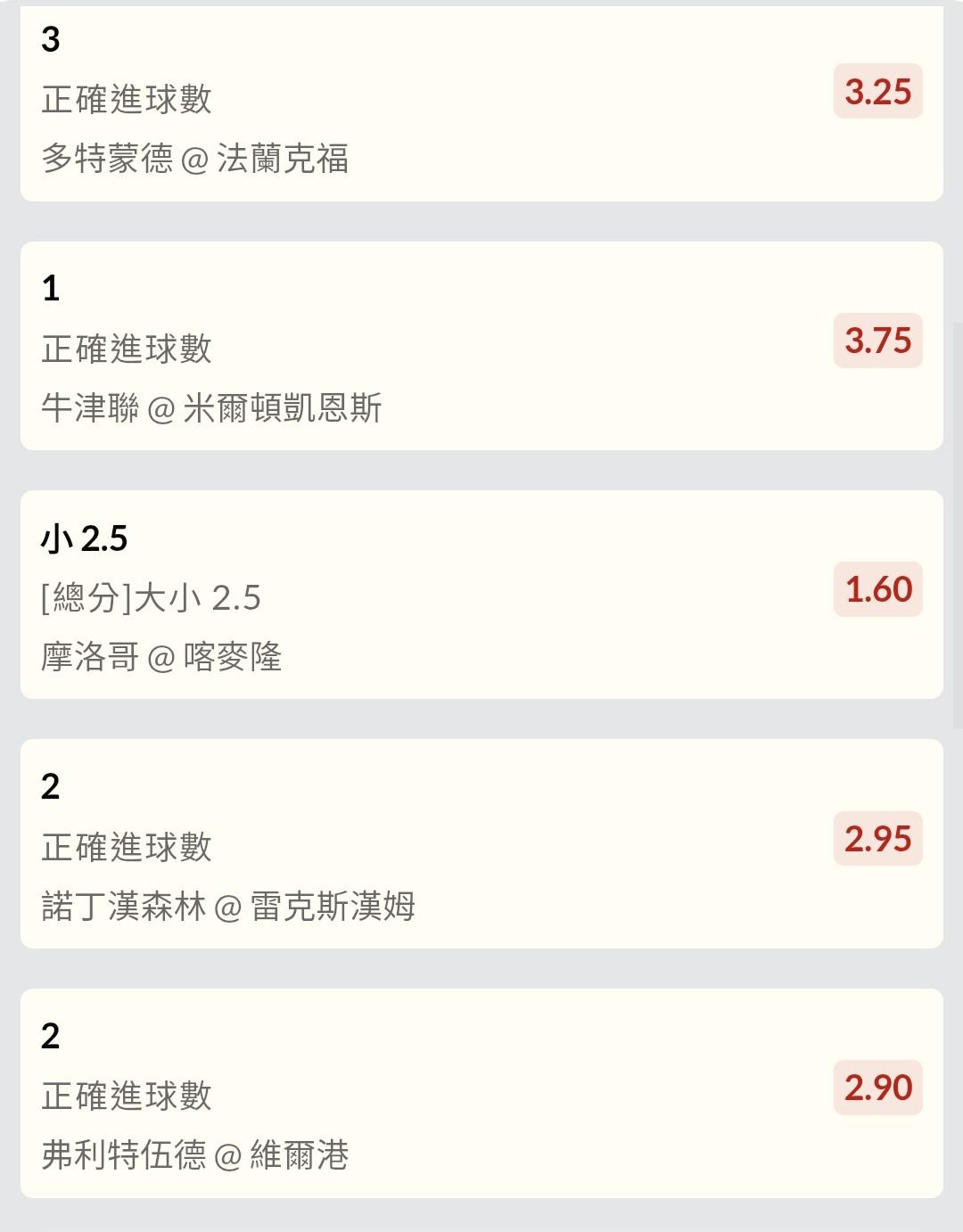The height and width of the screenshot is (1232, 963).
Task: Add 2.90 odds for 弗利特伍德 @ 維爾港
Action: (877, 1088)
